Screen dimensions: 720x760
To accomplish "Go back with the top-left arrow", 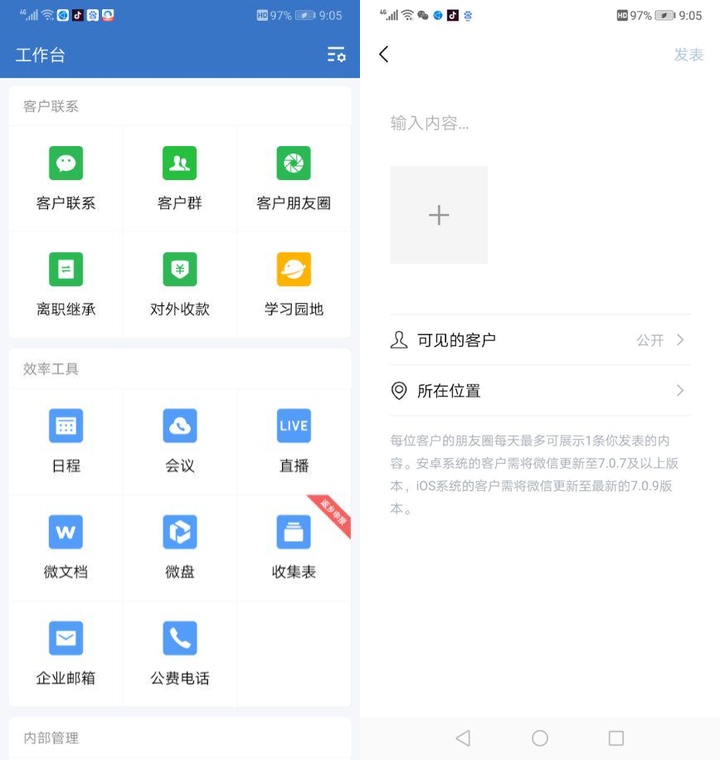I will click(x=384, y=55).
